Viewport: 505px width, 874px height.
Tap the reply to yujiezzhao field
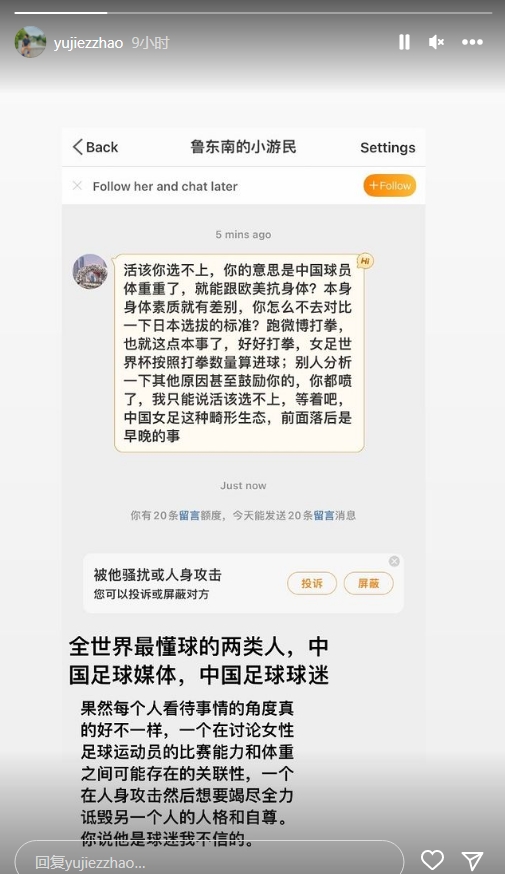pyautogui.click(x=210, y=860)
